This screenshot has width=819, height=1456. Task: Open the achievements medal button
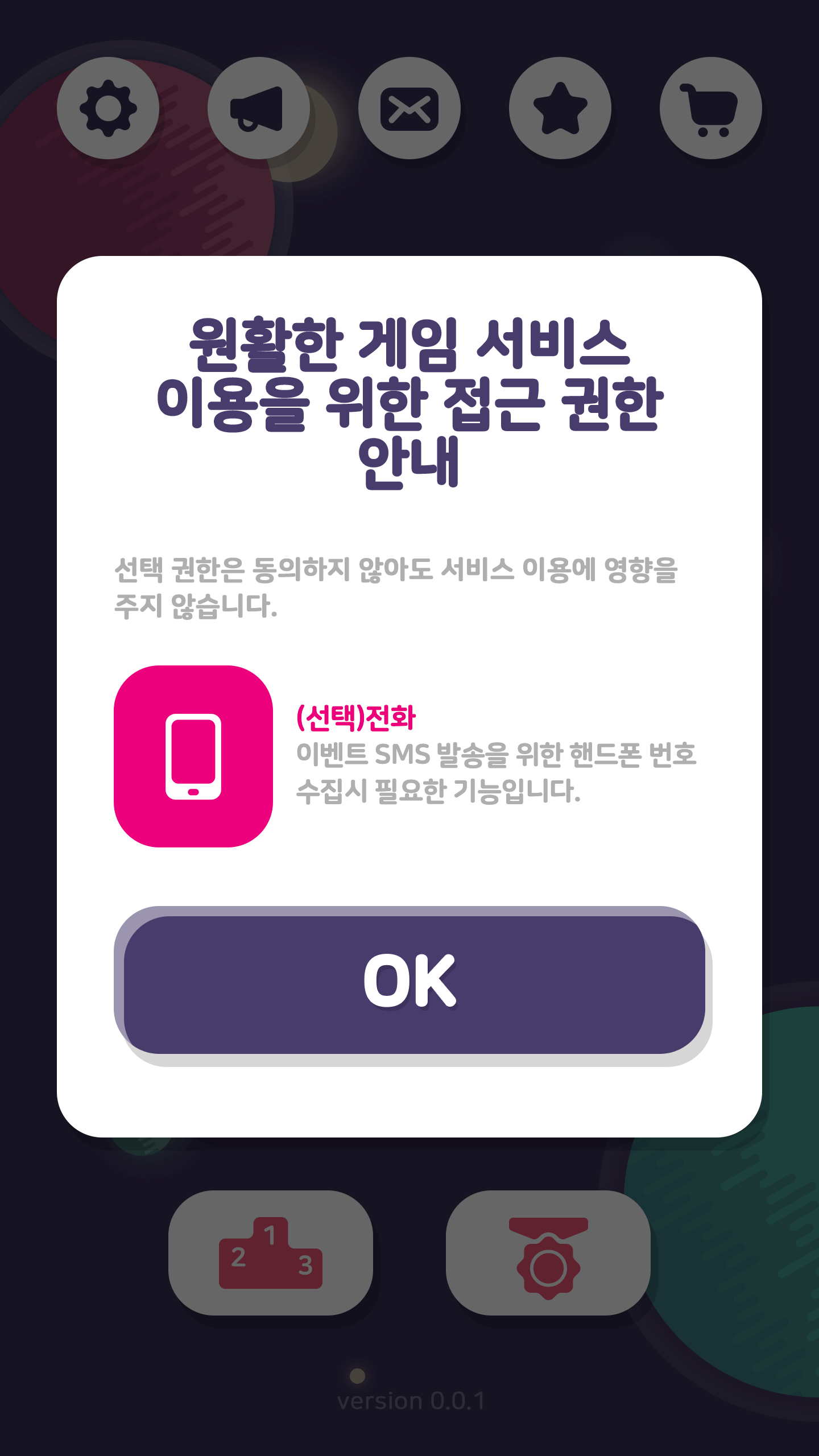[x=548, y=1252]
